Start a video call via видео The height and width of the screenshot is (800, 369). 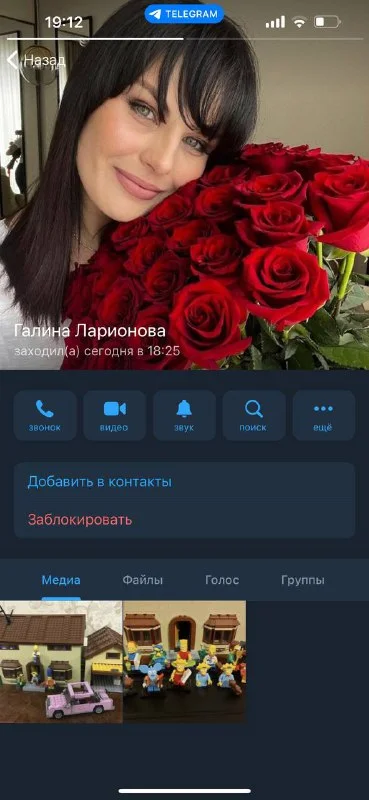[x=114, y=415]
